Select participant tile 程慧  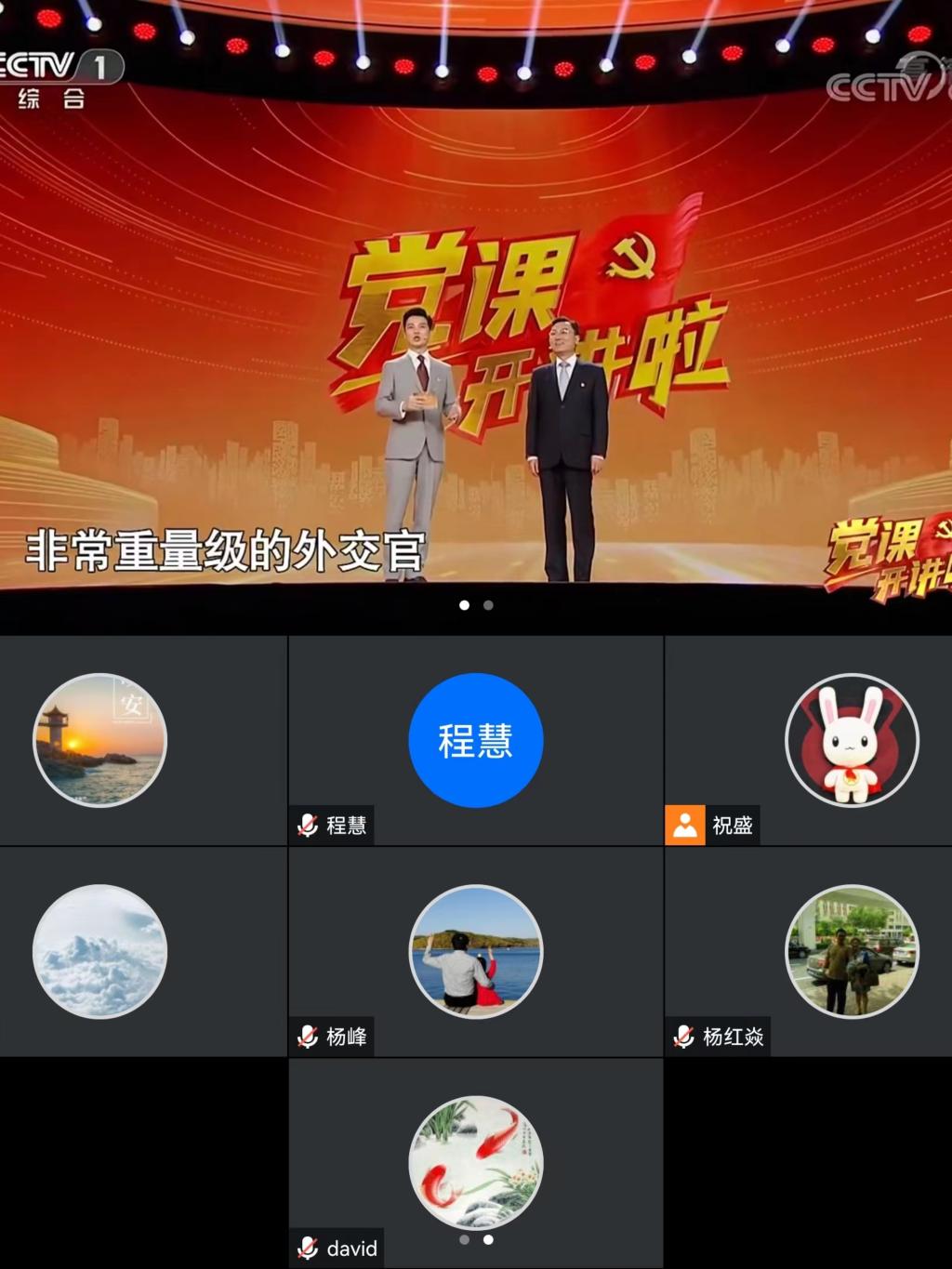tap(476, 740)
